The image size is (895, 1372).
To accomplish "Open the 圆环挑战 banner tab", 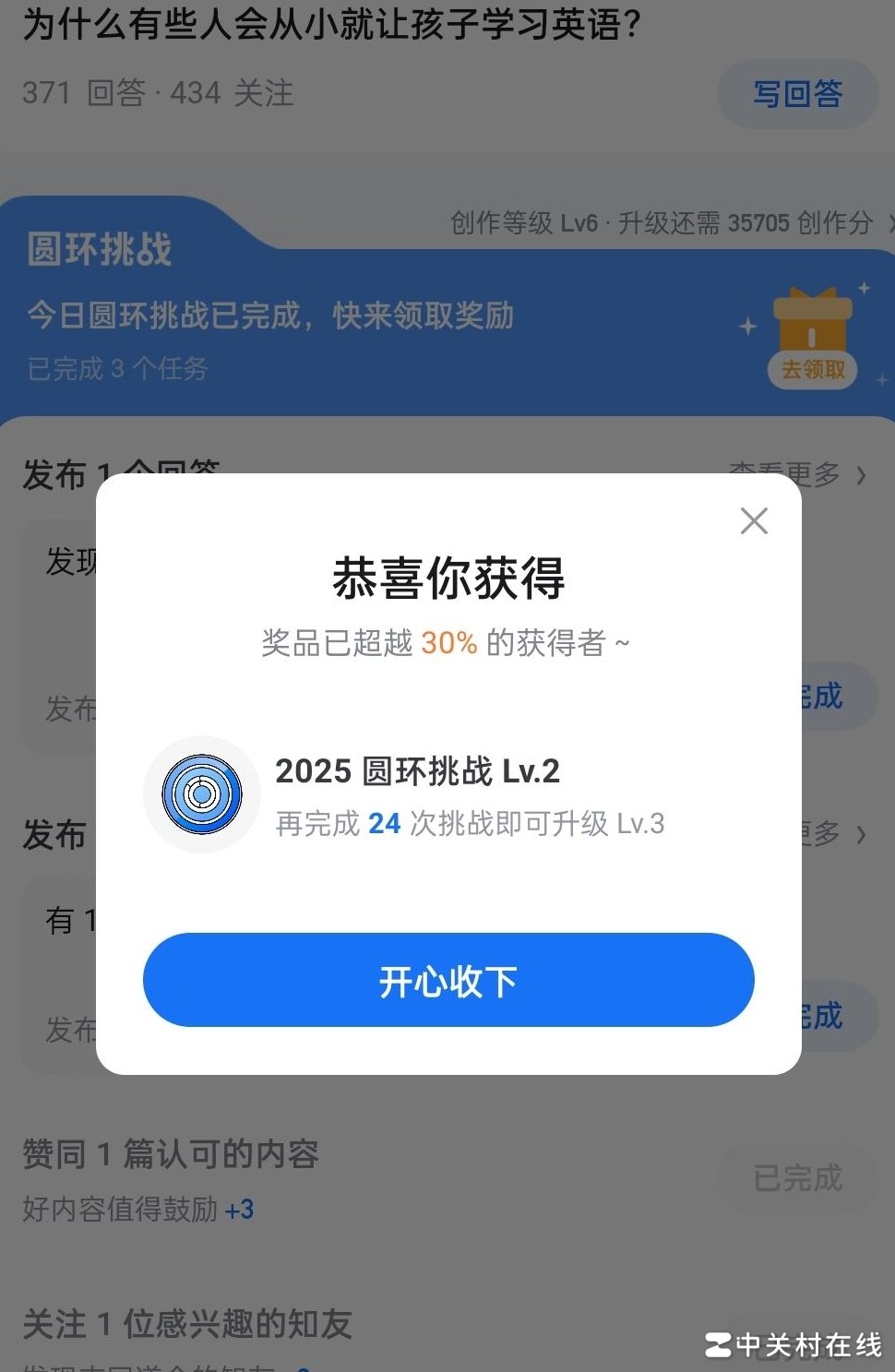I will click(98, 245).
